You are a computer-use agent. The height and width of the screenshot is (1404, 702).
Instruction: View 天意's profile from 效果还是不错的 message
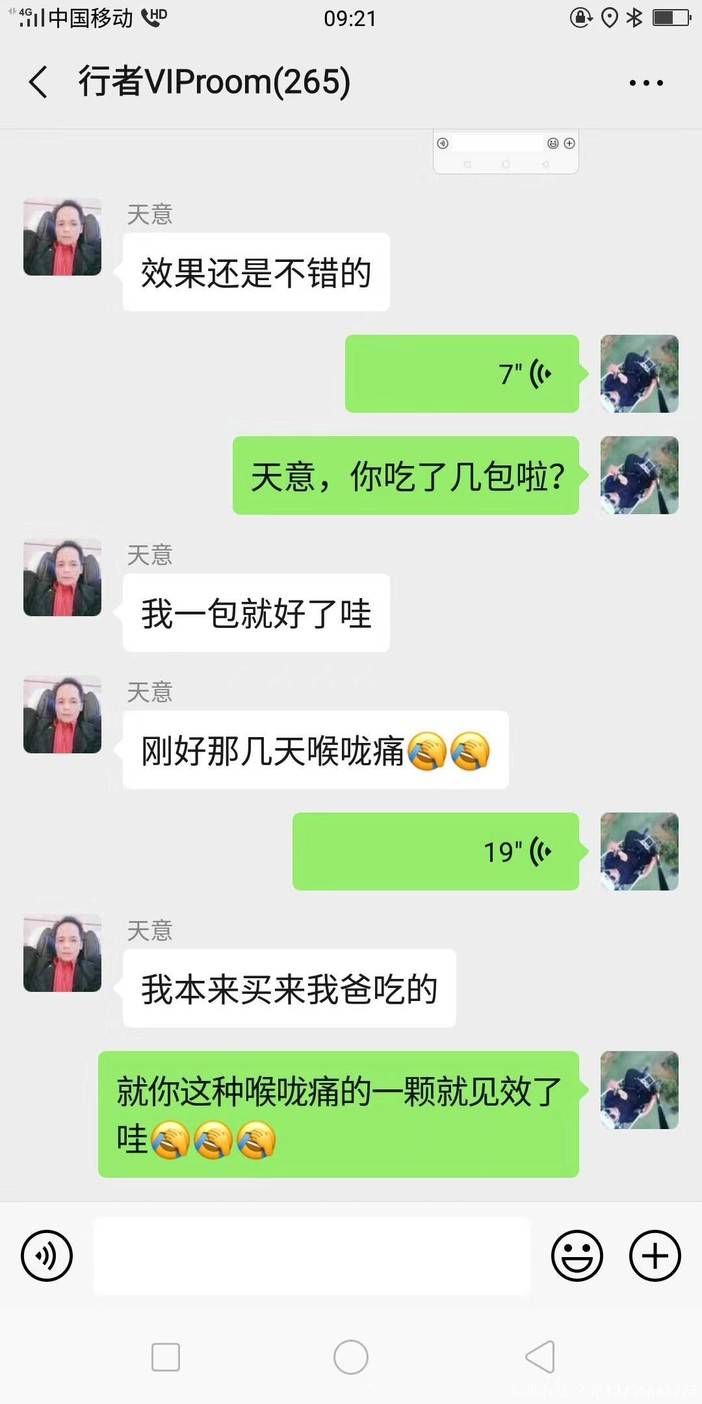coord(62,237)
